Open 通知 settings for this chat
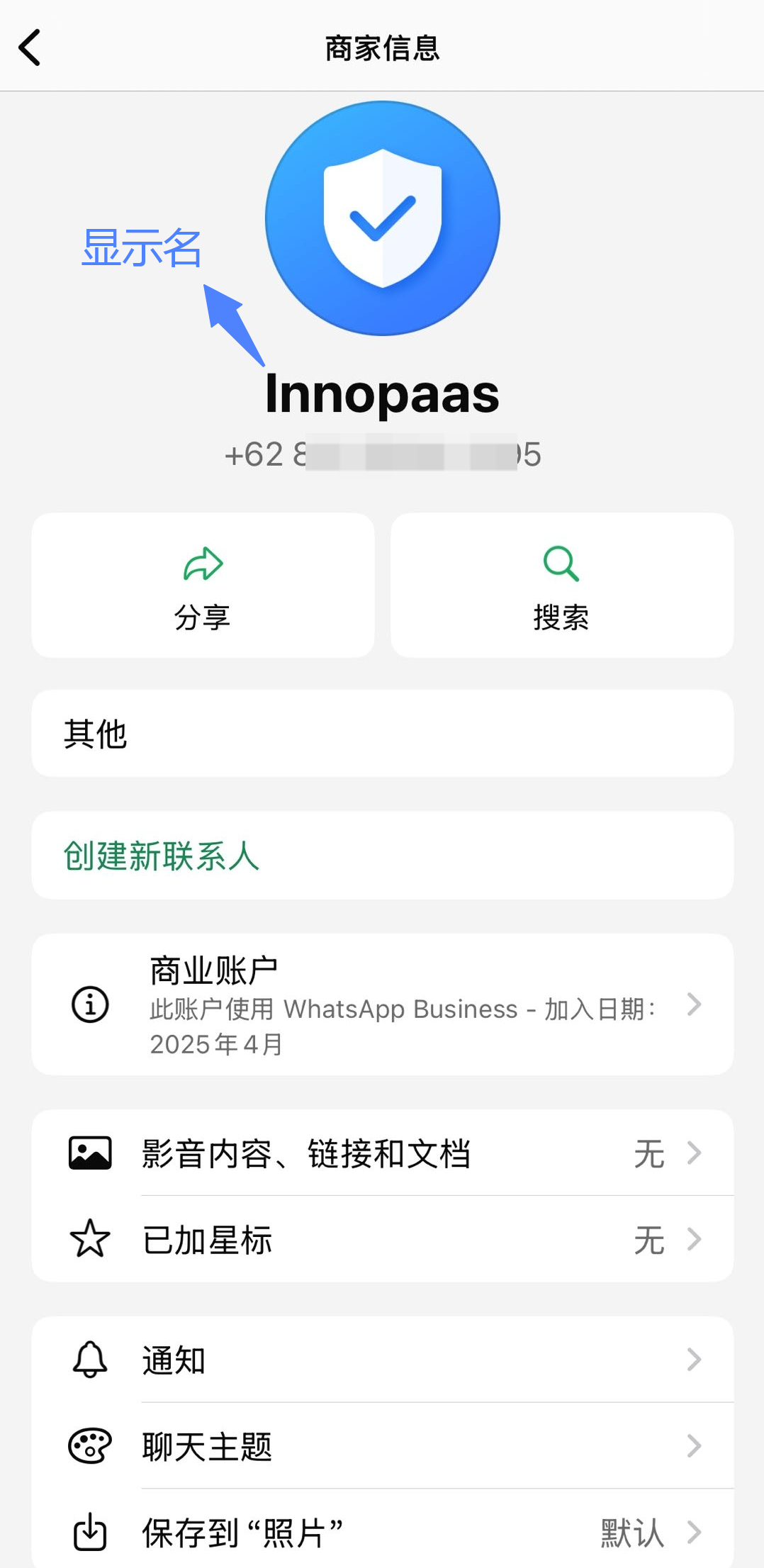 coord(383,1360)
